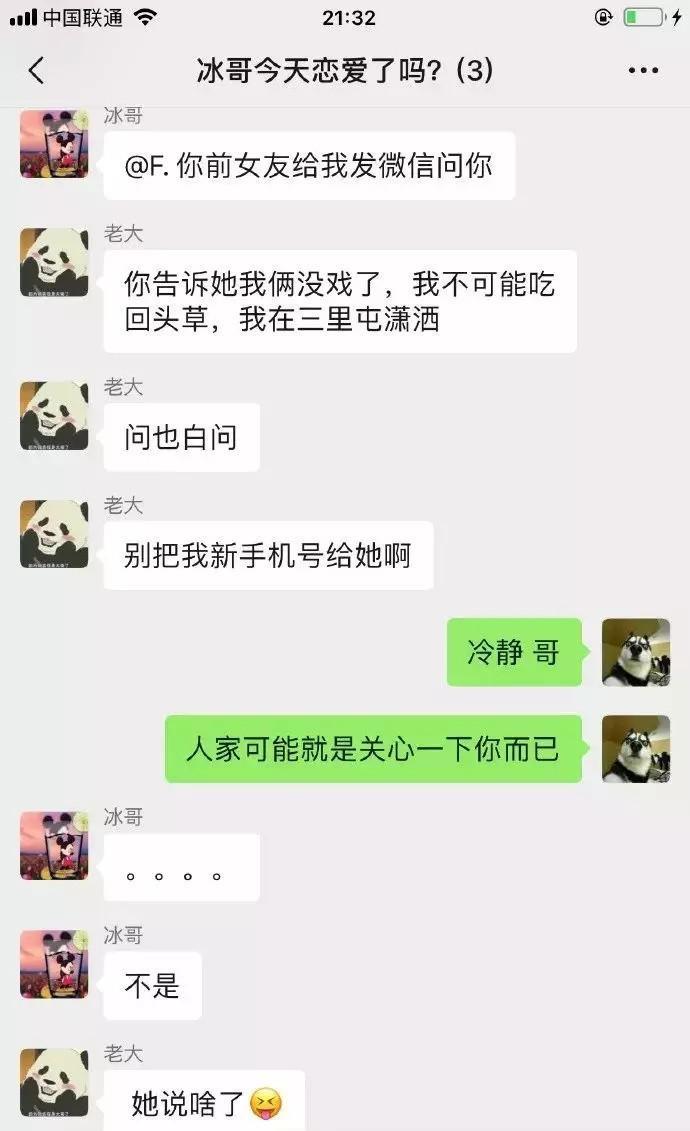This screenshot has width=690, height=1131.
Task: Tap 老大's avatar beside "别把我新手机号给她啊"
Action: tap(54, 534)
